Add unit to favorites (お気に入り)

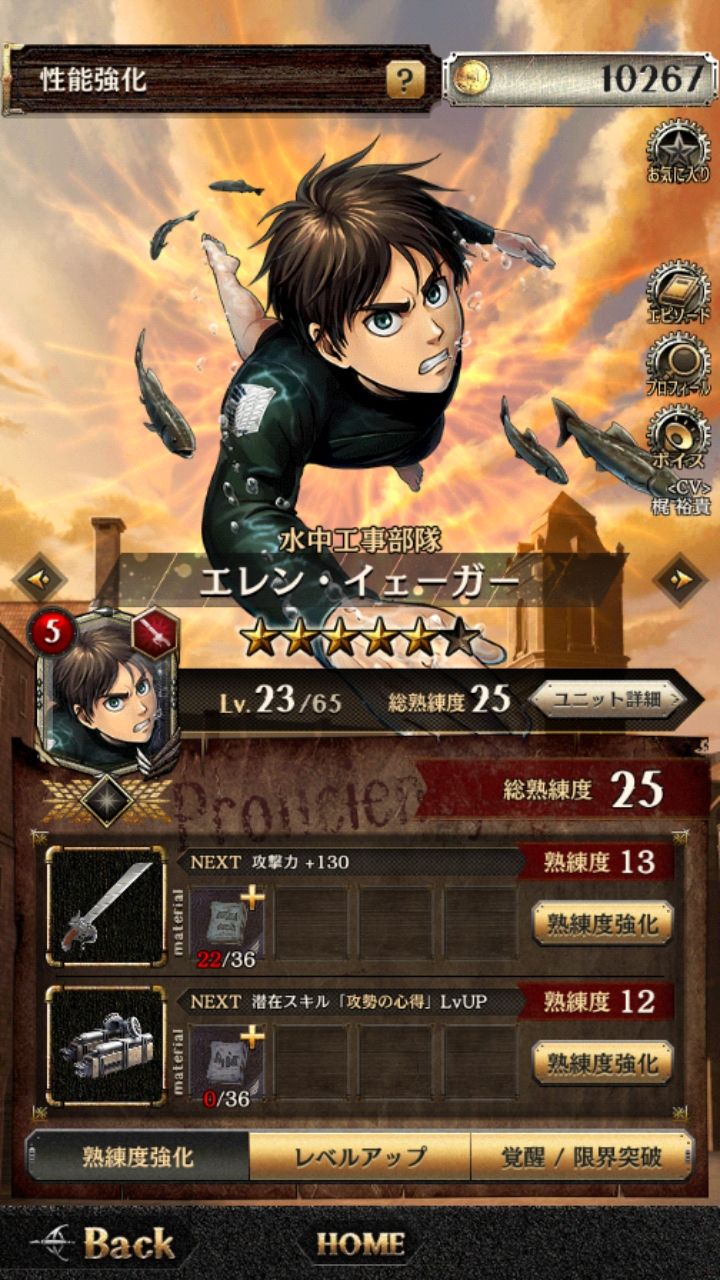(678, 150)
